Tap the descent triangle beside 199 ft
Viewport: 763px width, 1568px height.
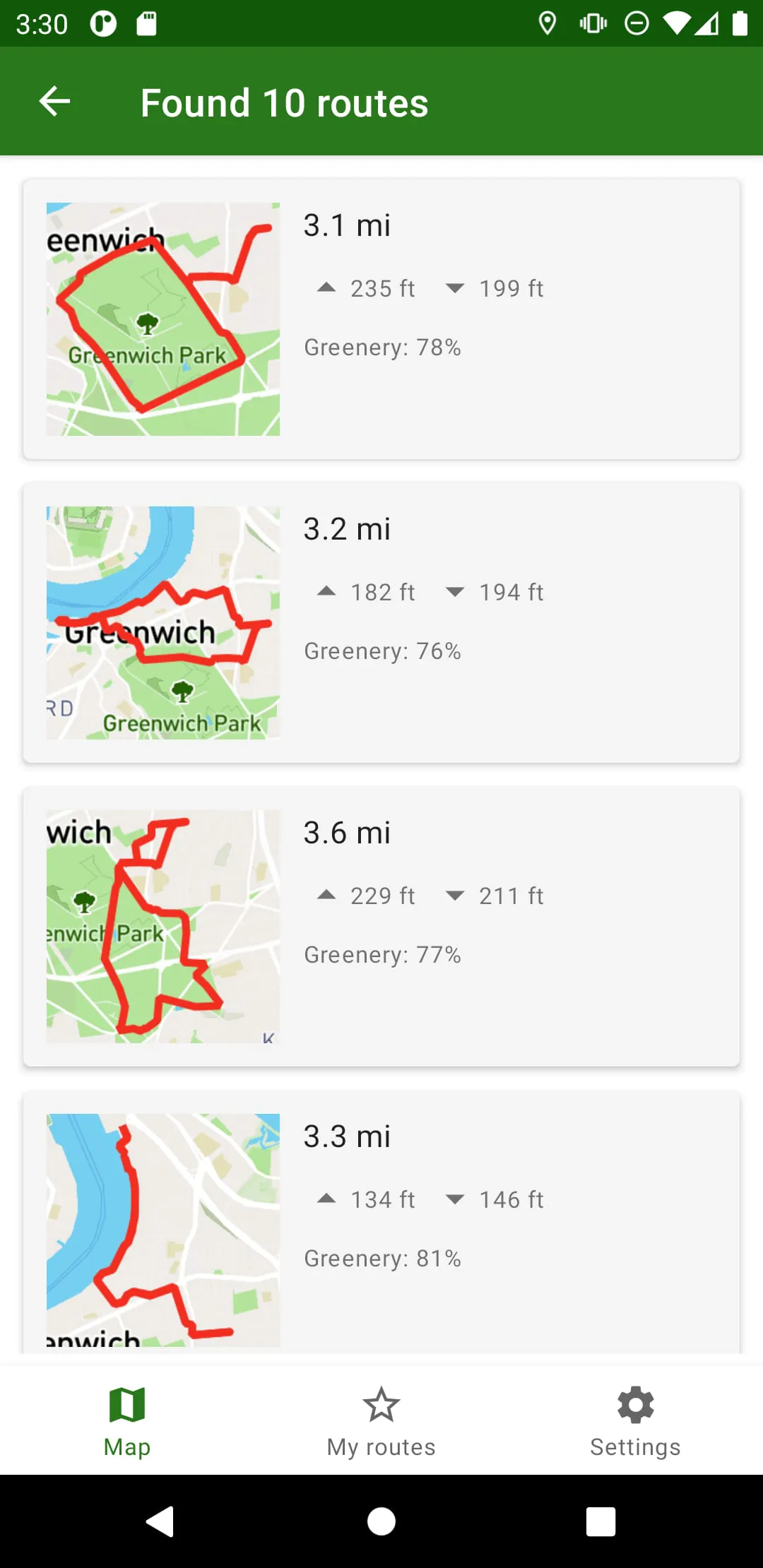[456, 287]
